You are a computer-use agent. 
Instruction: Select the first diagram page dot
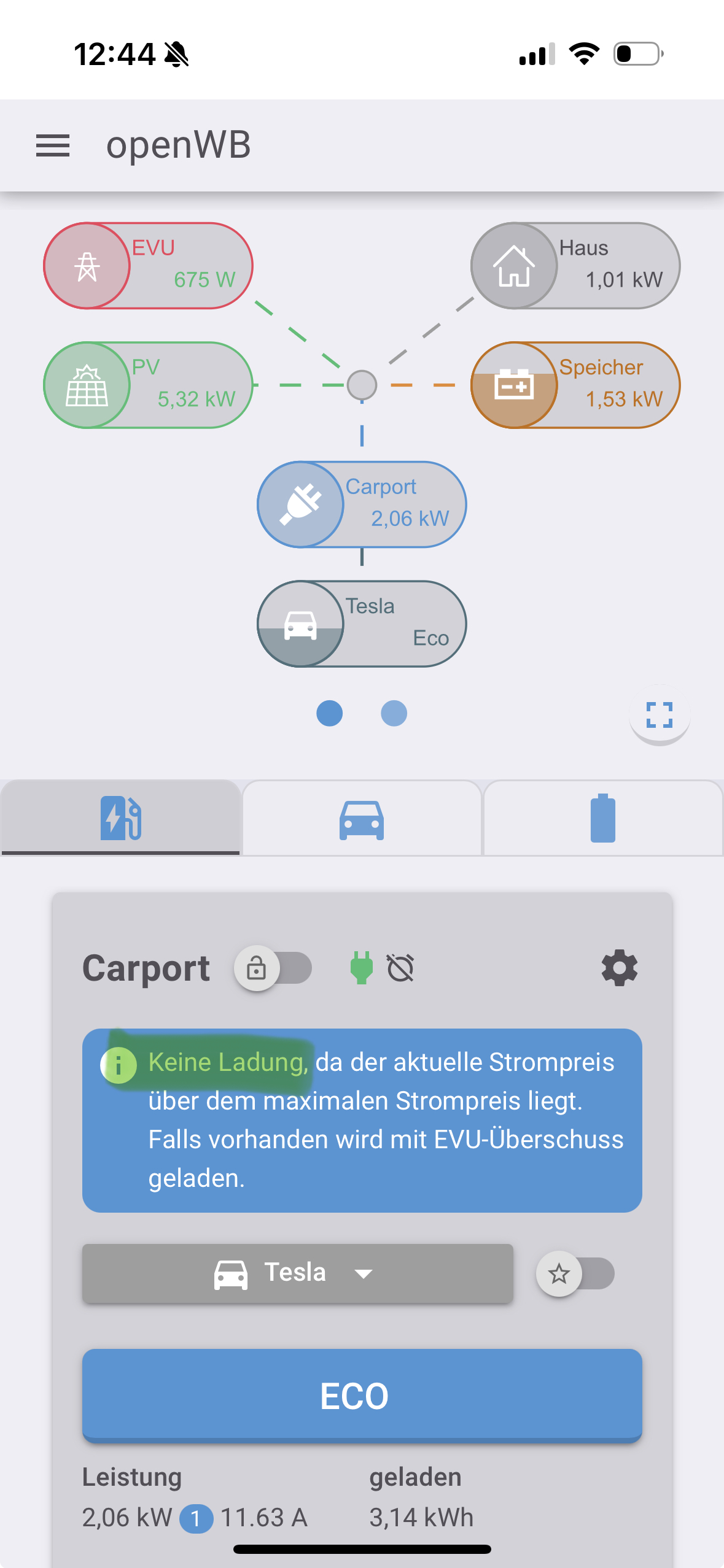click(330, 713)
